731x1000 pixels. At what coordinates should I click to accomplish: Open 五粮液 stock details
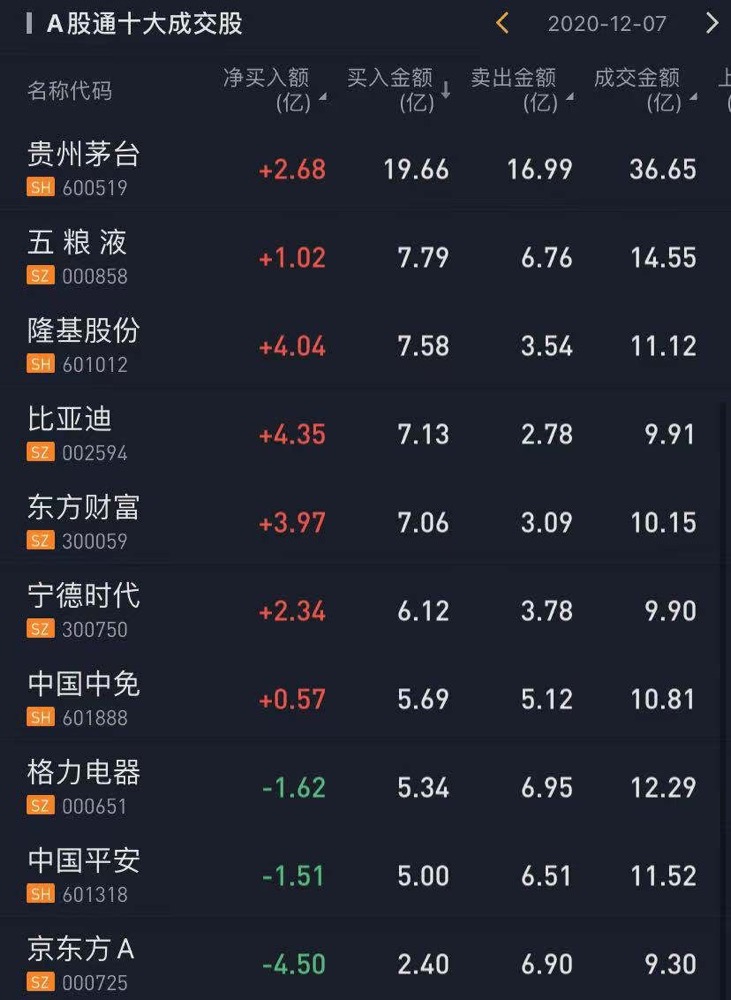coord(78,256)
